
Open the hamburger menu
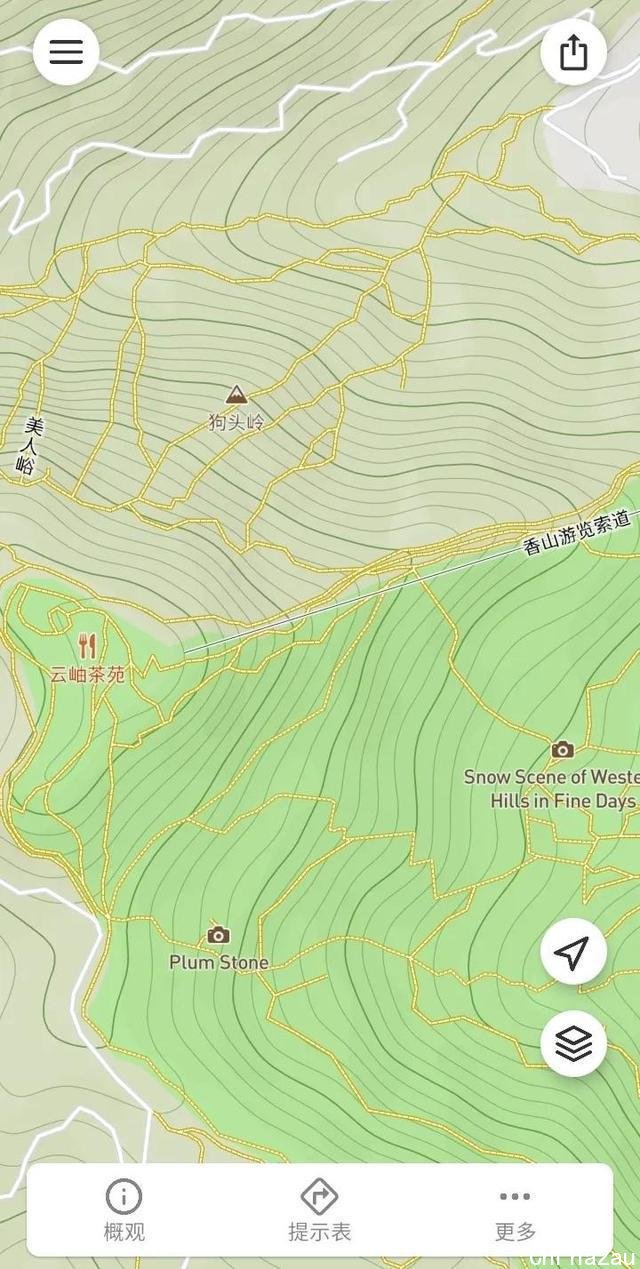click(x=66, y=52)
